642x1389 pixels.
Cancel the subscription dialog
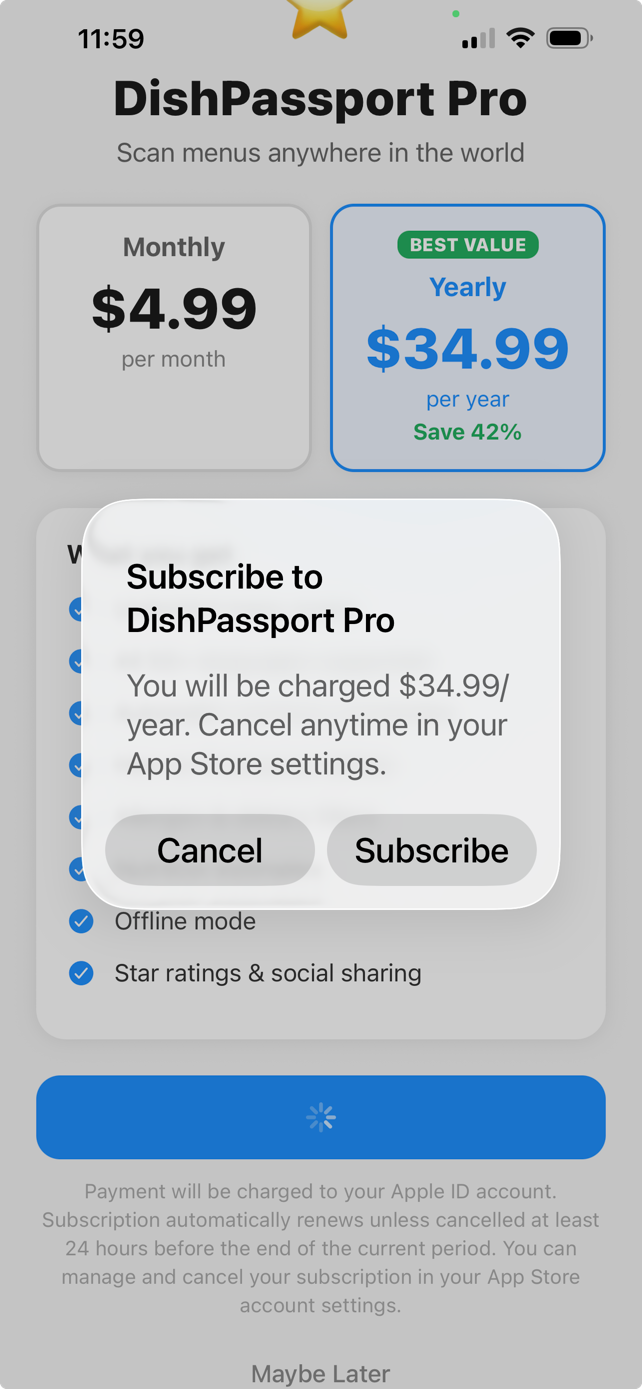[x=210, y=850]
